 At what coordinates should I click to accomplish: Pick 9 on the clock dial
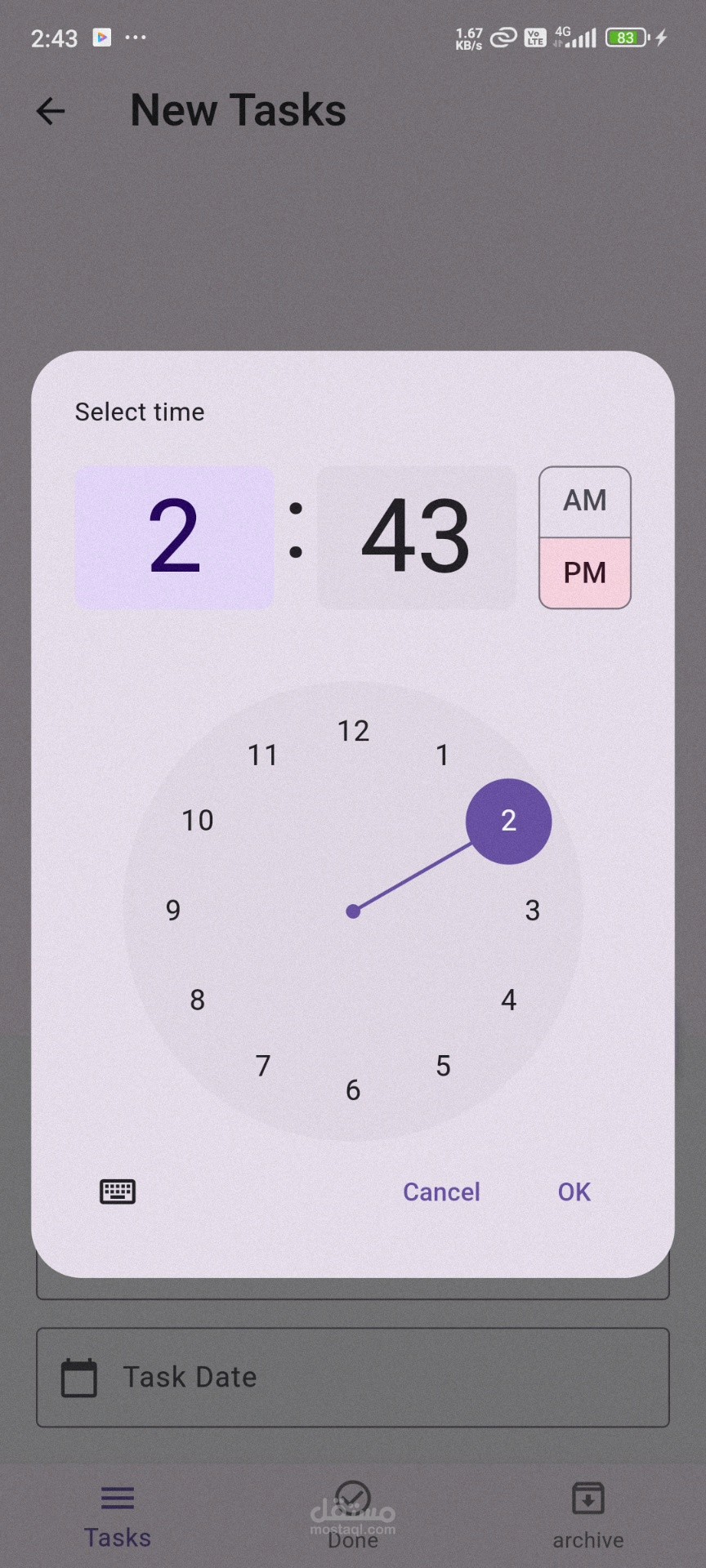[x=173, y=911]
